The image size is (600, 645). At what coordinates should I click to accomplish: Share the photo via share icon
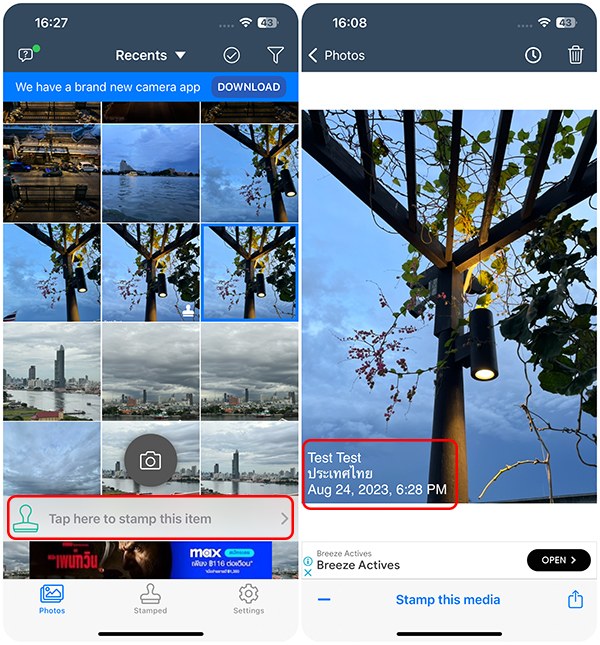tap(575, 600)
